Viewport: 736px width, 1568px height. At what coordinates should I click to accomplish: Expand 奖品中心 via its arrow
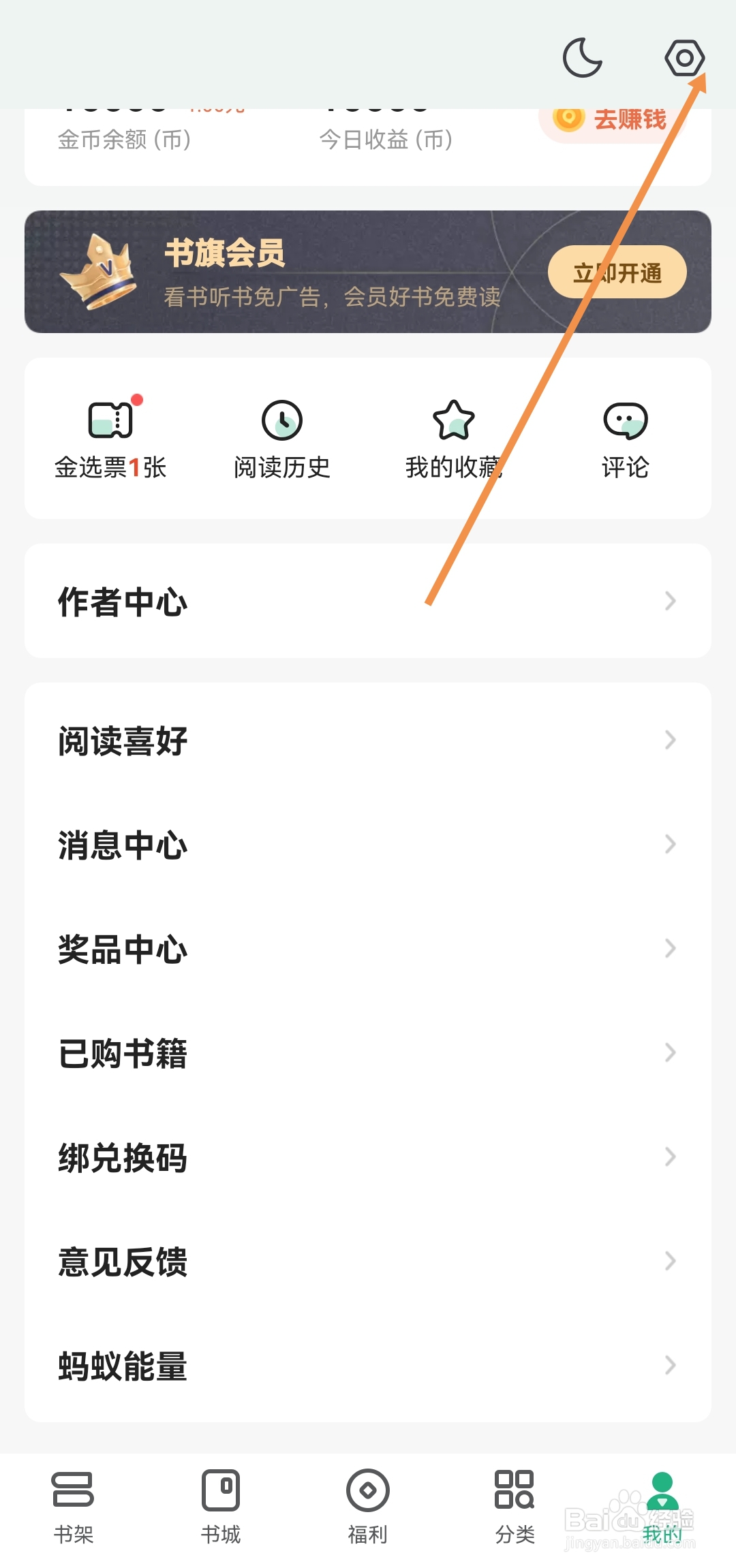[670, 950]
